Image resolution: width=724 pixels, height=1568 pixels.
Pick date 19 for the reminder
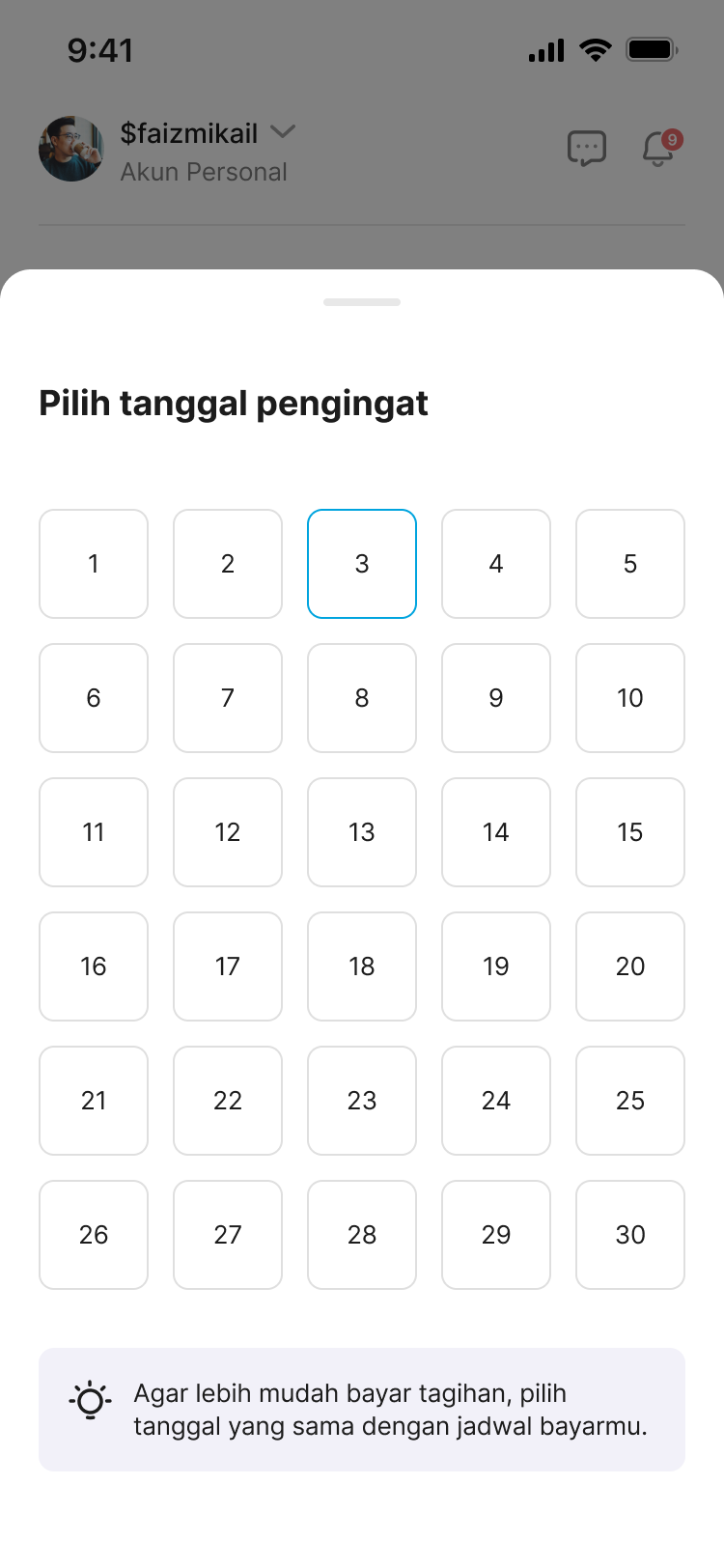pyautogui.click(x=496, y=966)
